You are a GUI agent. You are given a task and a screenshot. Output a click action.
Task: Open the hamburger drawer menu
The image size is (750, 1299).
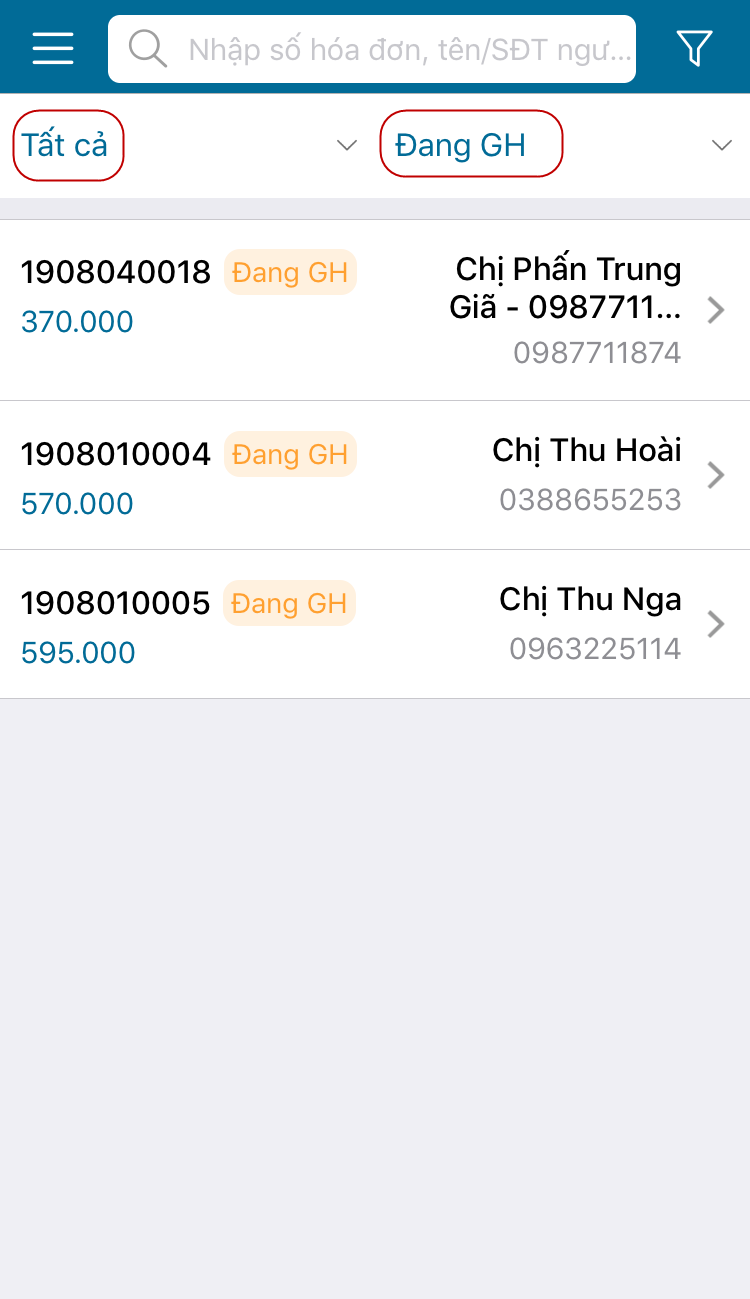(x=53, y=48)
